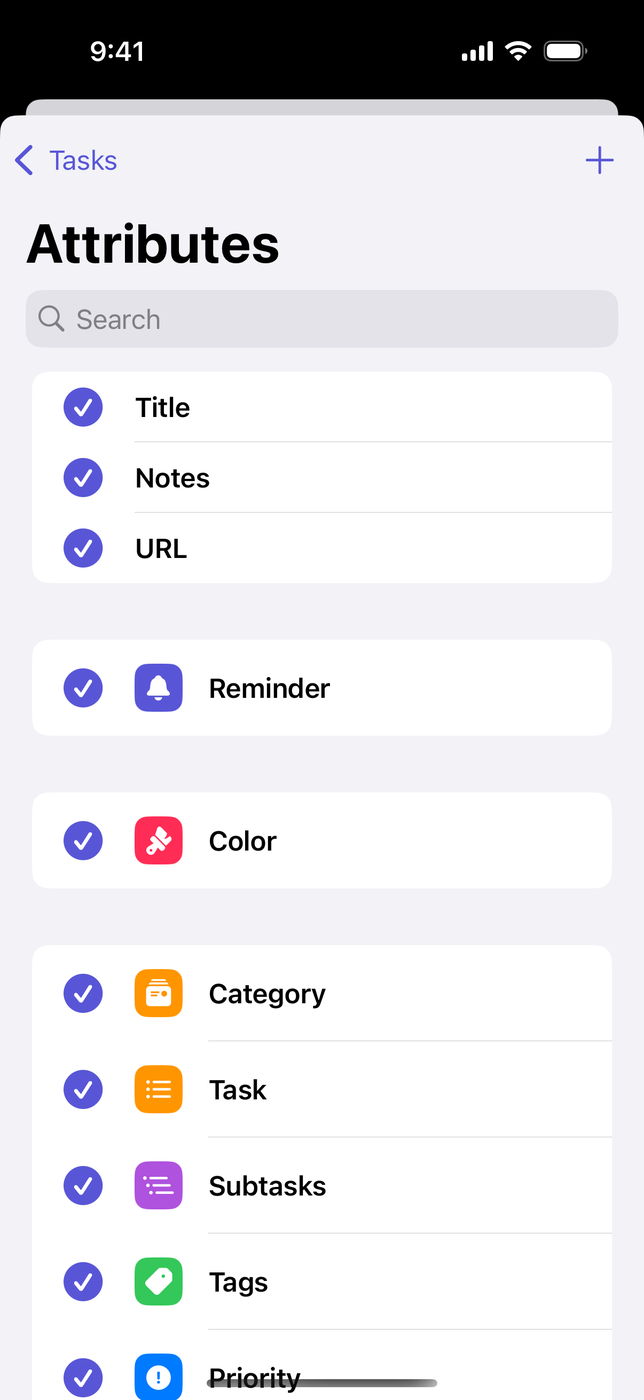This screenshot has width=644, height=1400.
Task: Toggle the Color attribute checkbox
Action: (x=83, y=841)
